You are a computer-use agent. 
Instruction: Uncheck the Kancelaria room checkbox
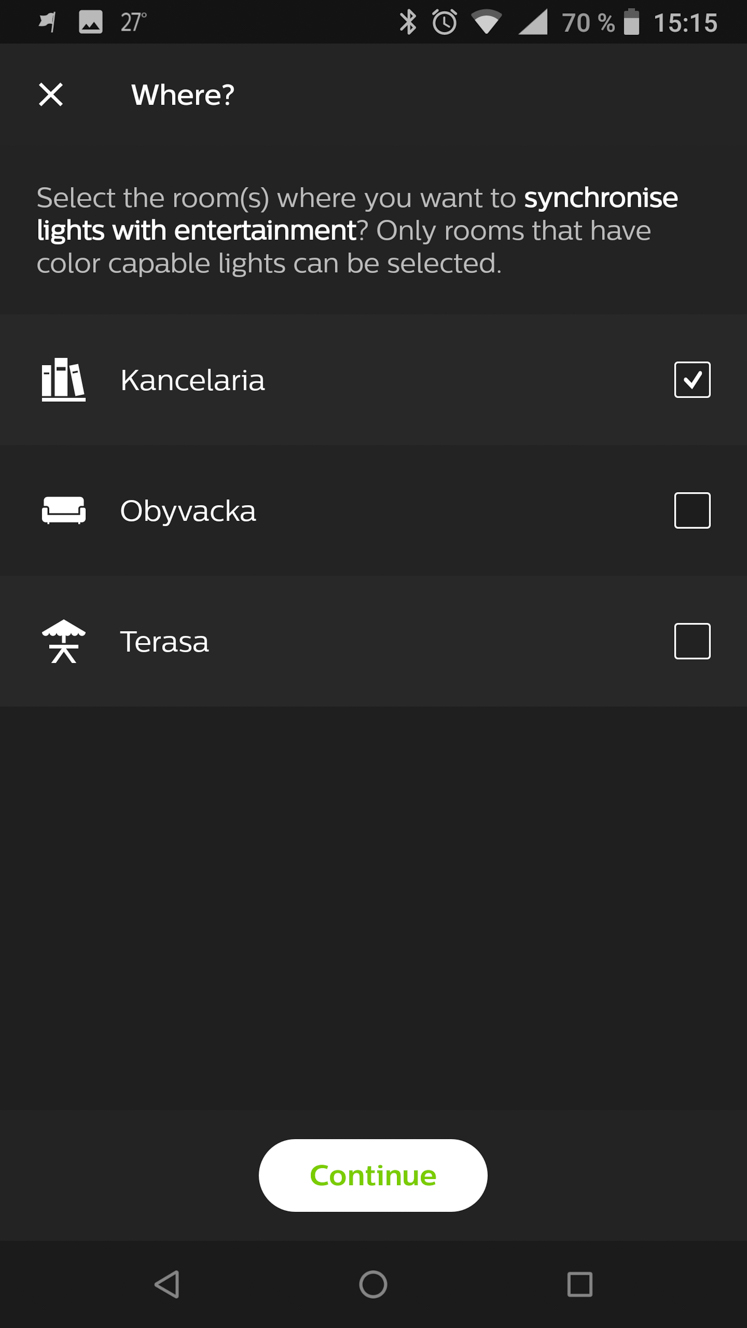[x=692, y=380]
